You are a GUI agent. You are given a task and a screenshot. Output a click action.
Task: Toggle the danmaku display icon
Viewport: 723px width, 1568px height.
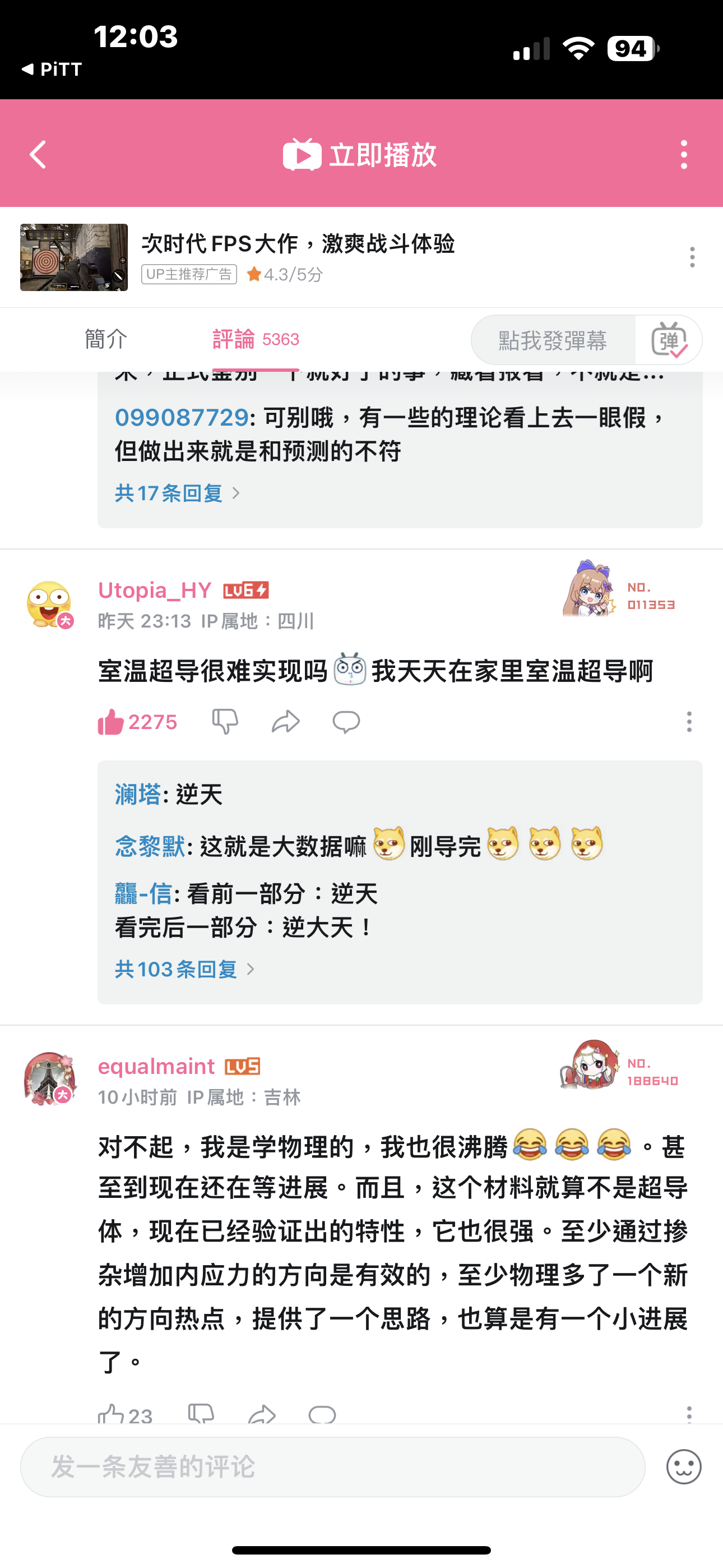tap(669, 340)
